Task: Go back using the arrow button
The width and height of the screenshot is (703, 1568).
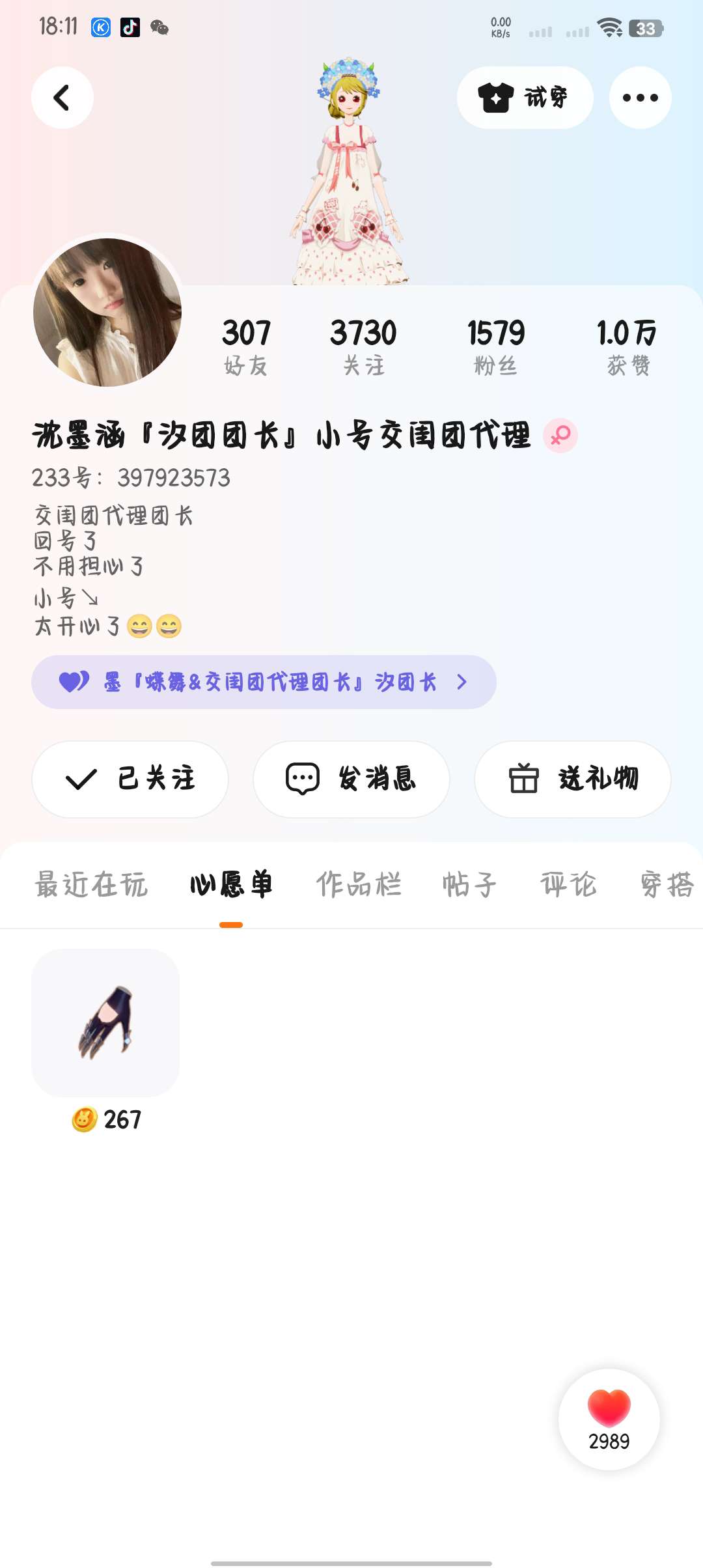Action: (62, 98)
